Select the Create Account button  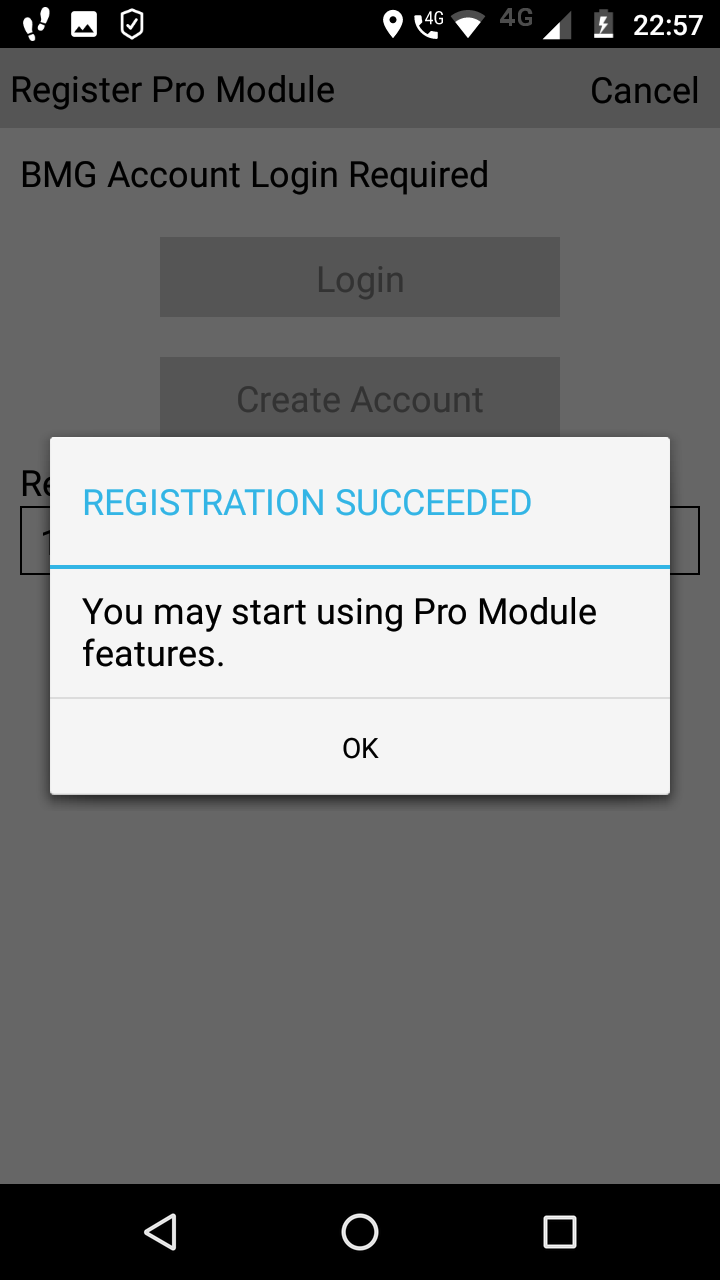pos(360,399)
